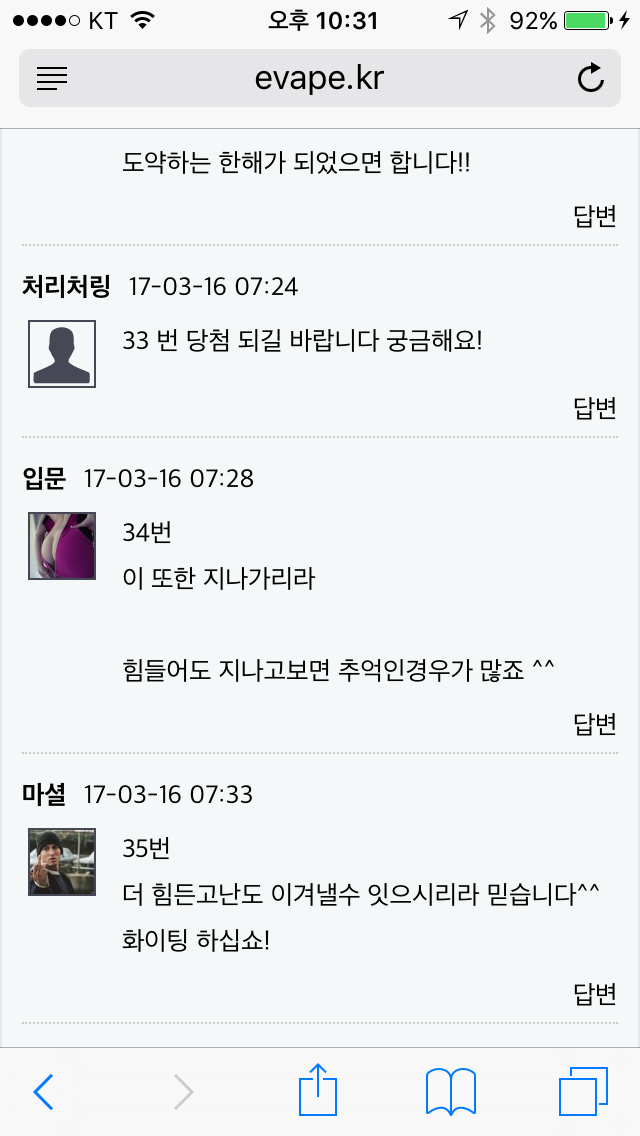
Task: Tap the evape.kr address field
Action: (319, 79)
